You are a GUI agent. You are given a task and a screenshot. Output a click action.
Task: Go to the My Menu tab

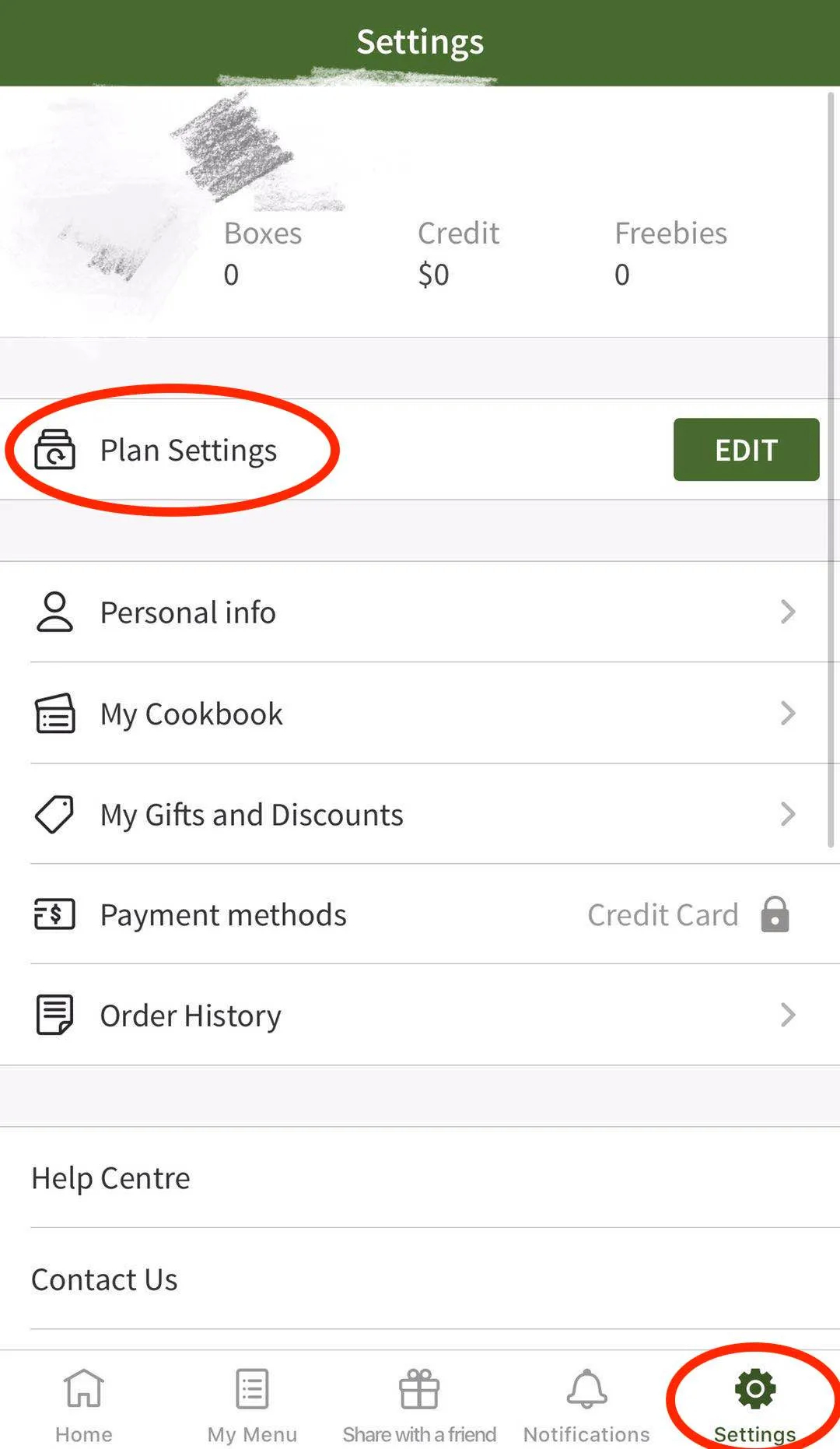[x=252, y=1406]
